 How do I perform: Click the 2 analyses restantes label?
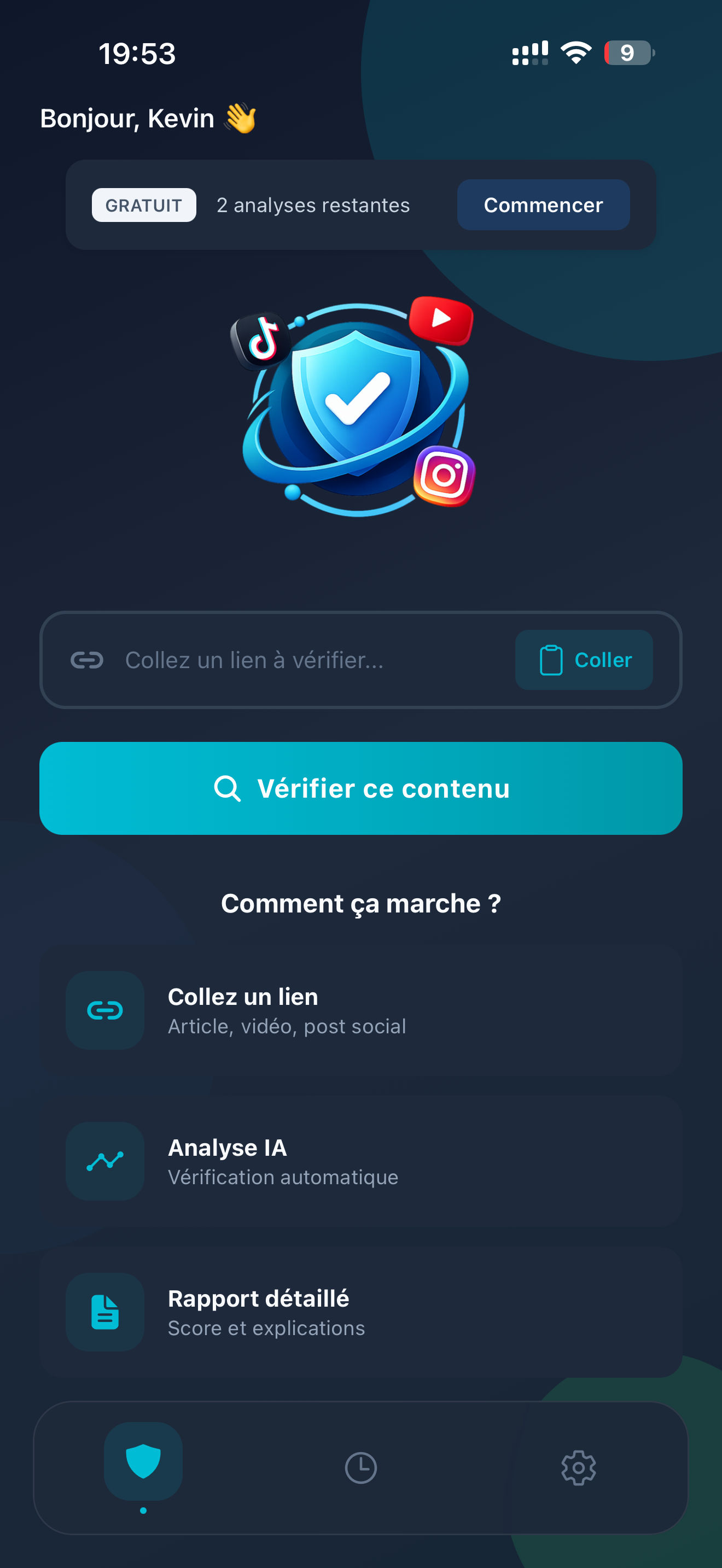[312, 204]
